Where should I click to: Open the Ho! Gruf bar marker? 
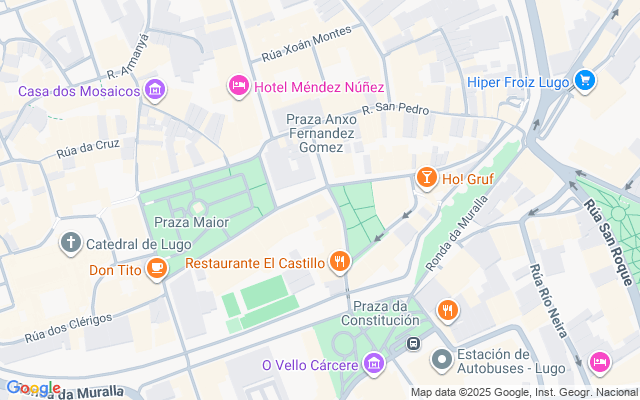pyautogui.click(x=427, y=179)
